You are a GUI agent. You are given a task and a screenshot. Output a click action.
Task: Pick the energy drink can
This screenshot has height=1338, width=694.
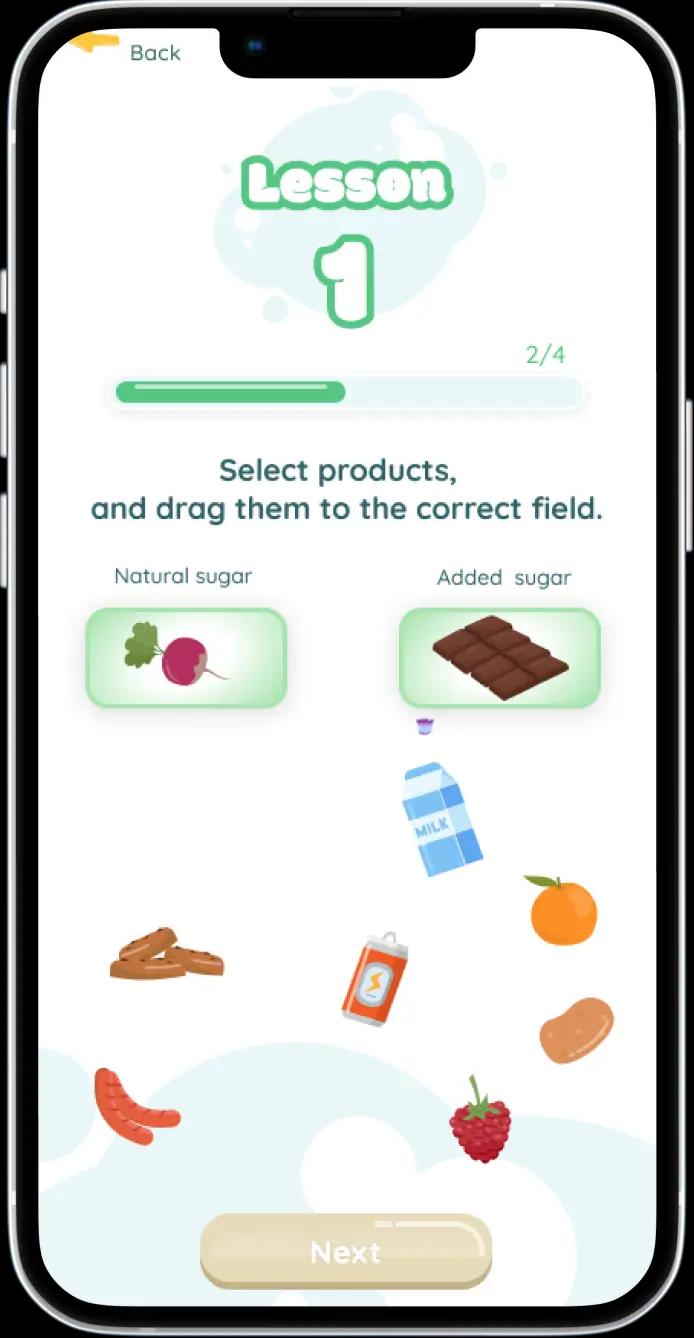point(374,979)
